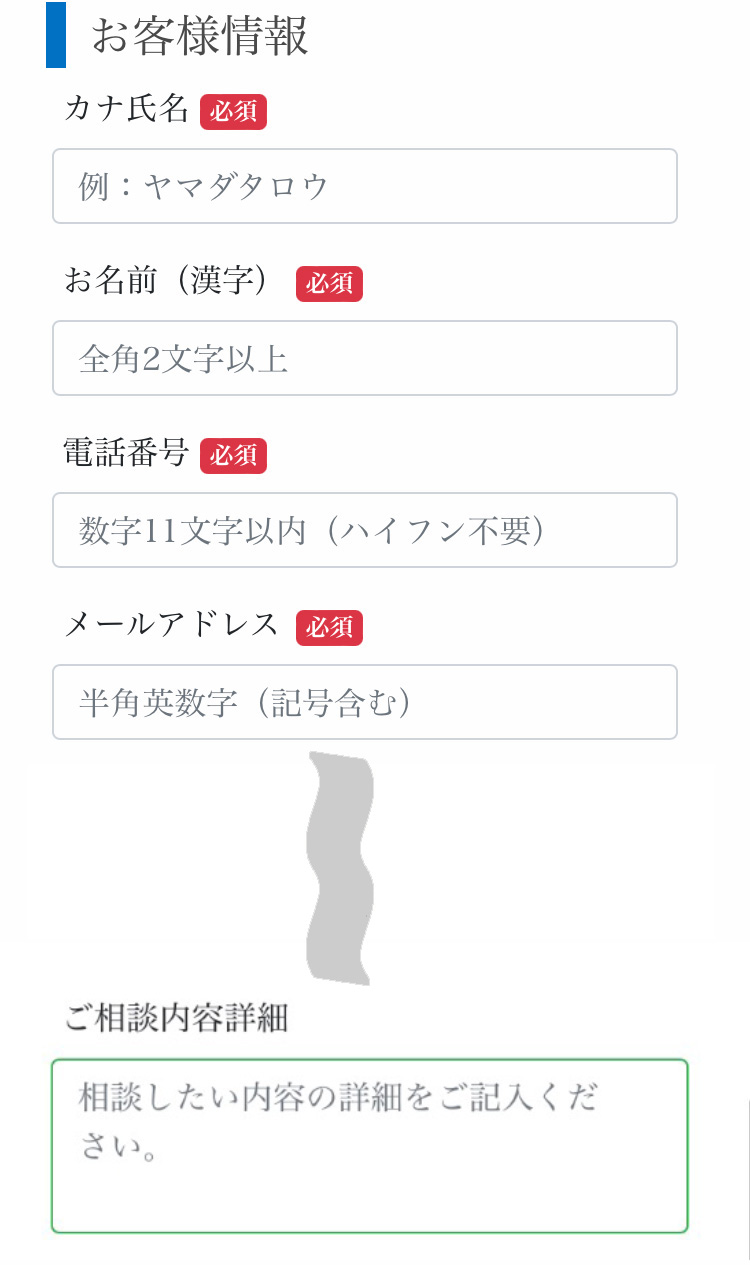Tap the カナ氏名 input field
Image resolution: width=750 pixels, height=1265 pixels.
tap(364, 186)
